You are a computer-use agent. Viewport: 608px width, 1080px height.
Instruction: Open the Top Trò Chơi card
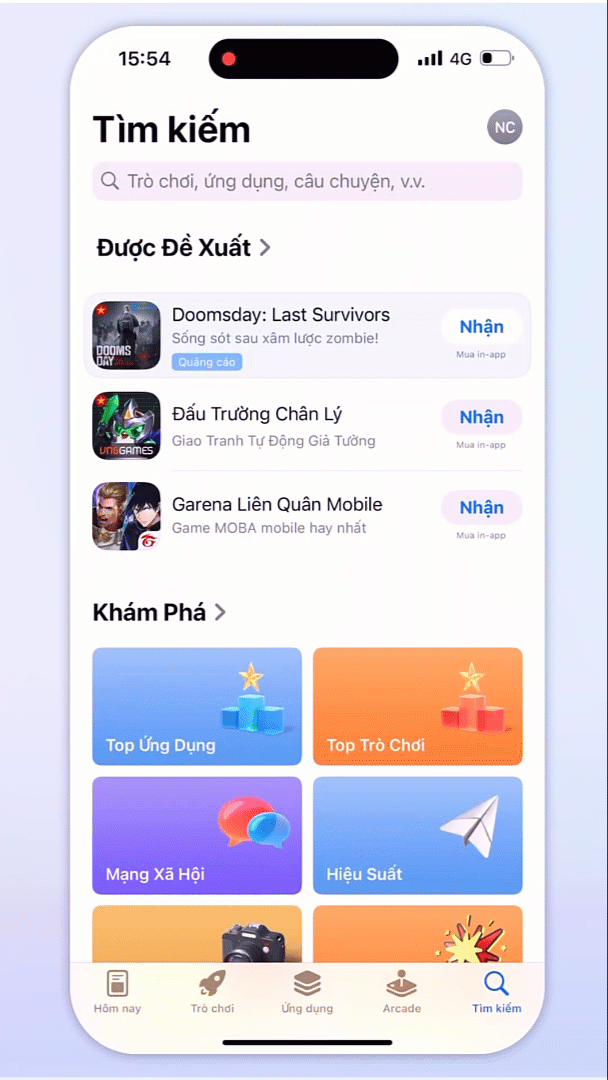pos(417,706)
